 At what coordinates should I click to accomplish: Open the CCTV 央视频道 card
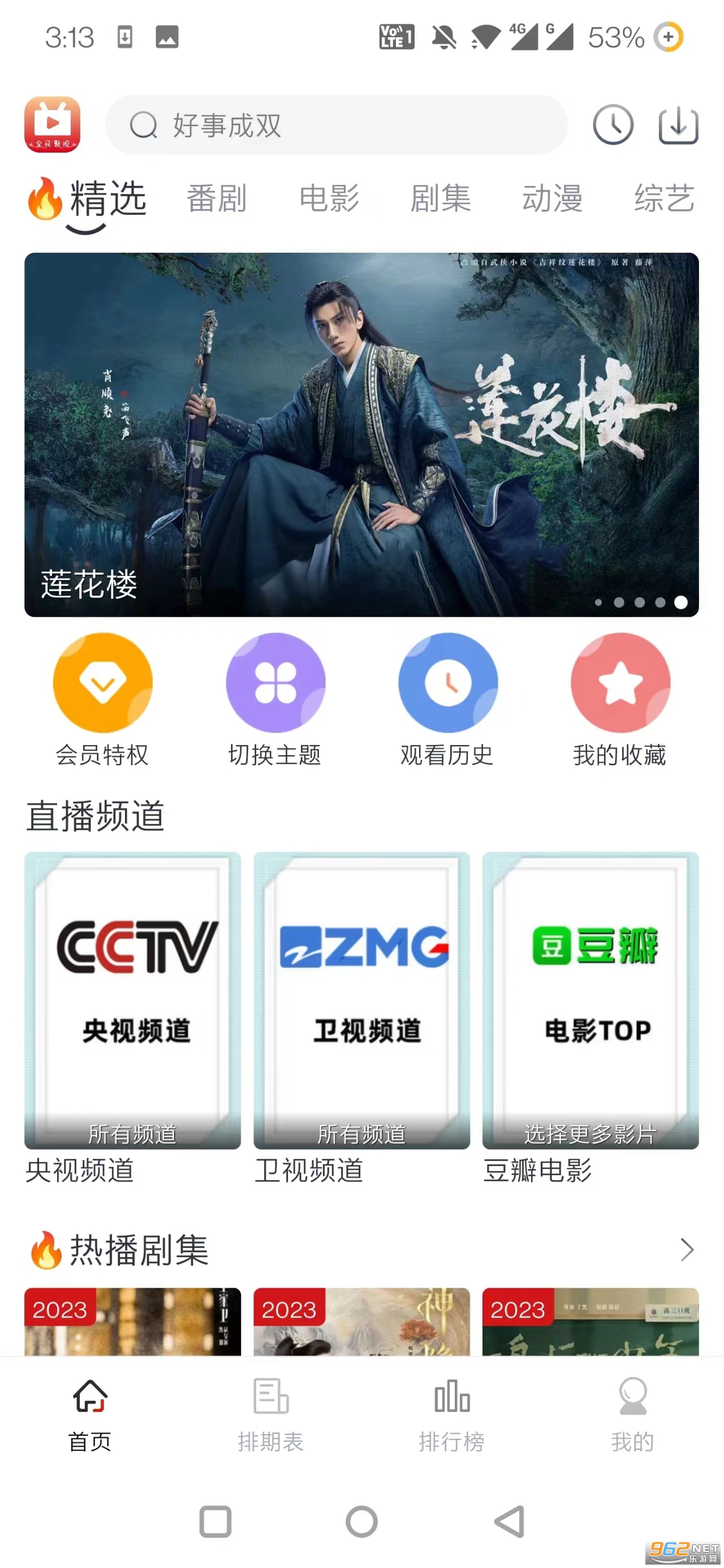click(x=133, y=1000)
